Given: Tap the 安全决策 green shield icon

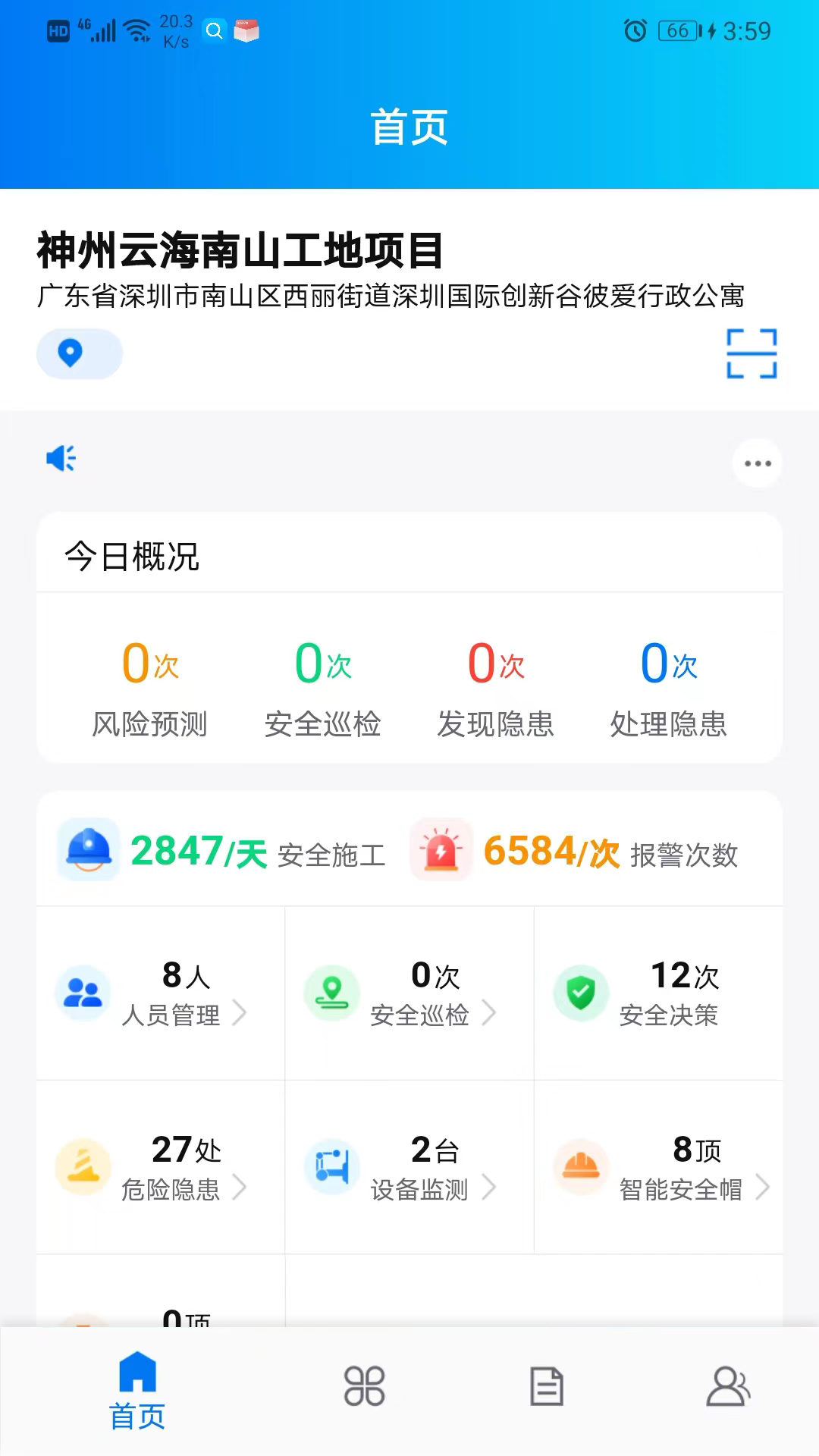Looking at the screenshot, I should 582,992.
